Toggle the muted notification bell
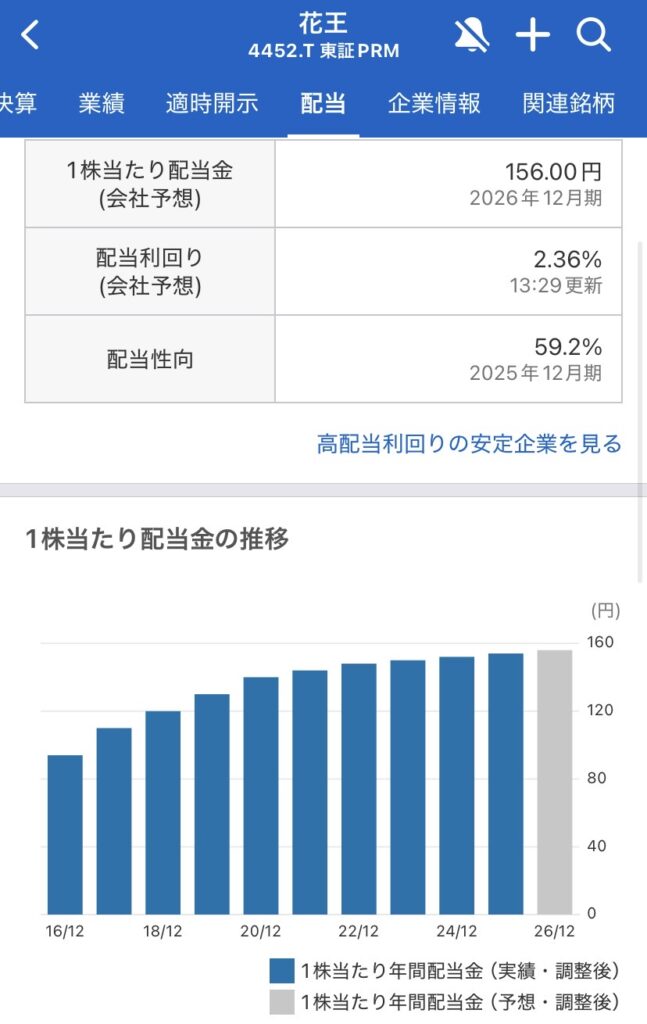Image resolution: width=647 pixels, height=1024 pixels. 471,36
